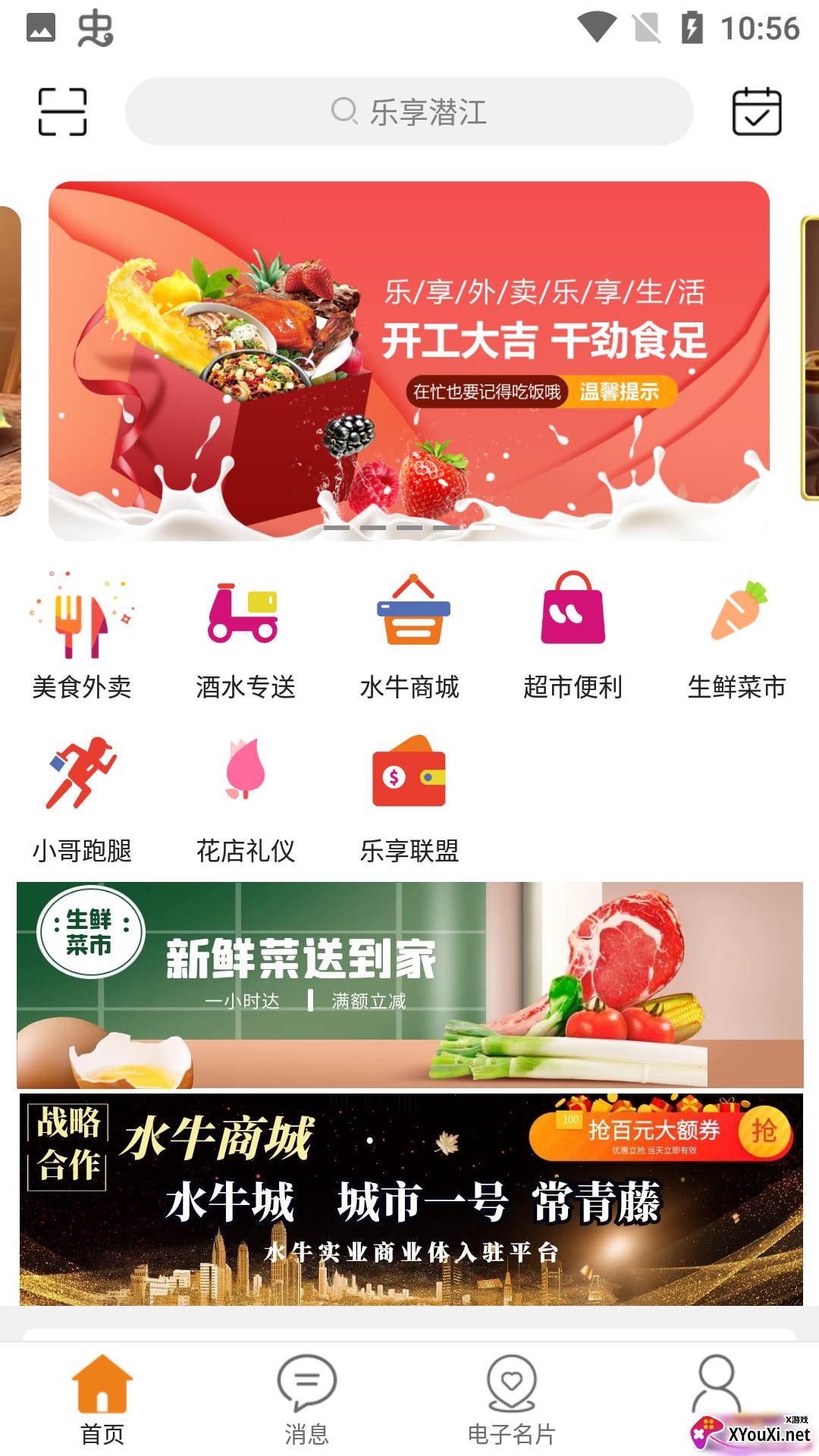
Task: Open 花店礼仪 category
Action: click(x=246, y=800)
